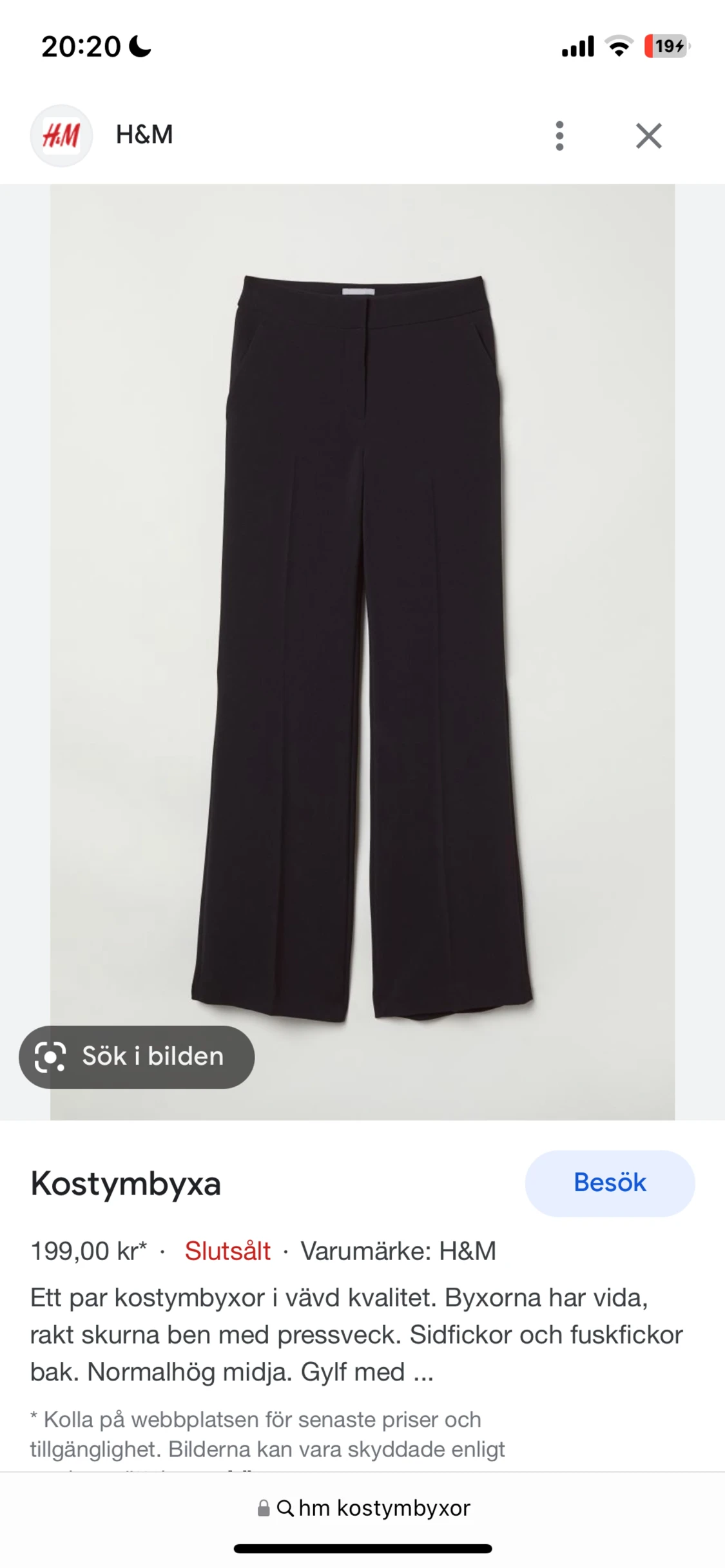Visit the site with Besök button
Viewport: 725px width, 1568px height.
(609, 1183)
